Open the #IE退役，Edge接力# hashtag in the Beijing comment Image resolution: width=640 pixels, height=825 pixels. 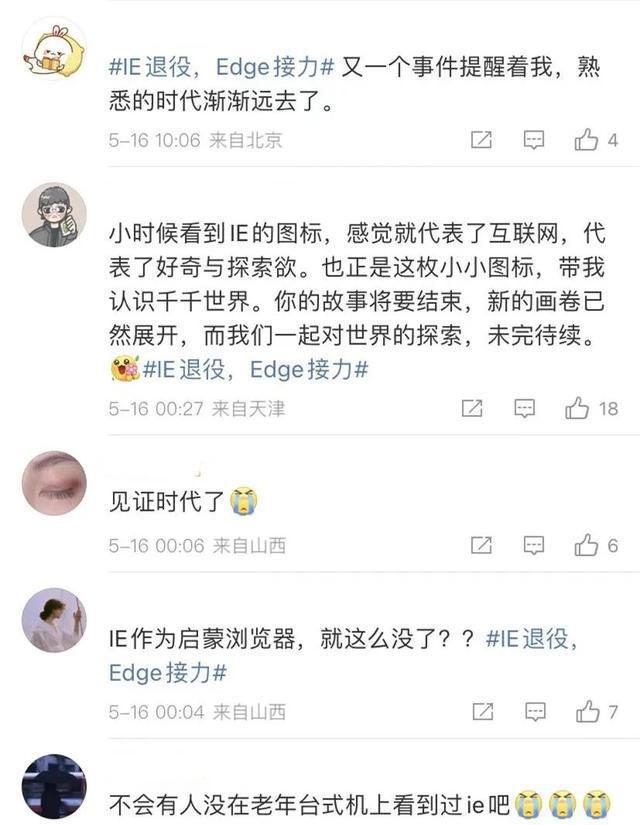click(220, 68)
